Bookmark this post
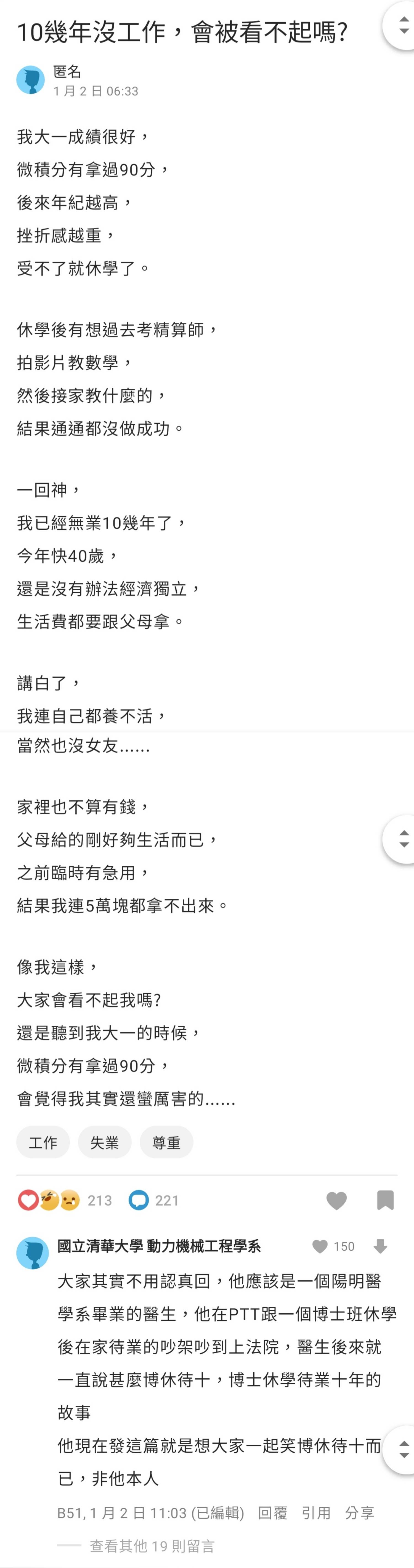The width and height of the screenshot is (414, 1568). click(x=385, y=1200)
